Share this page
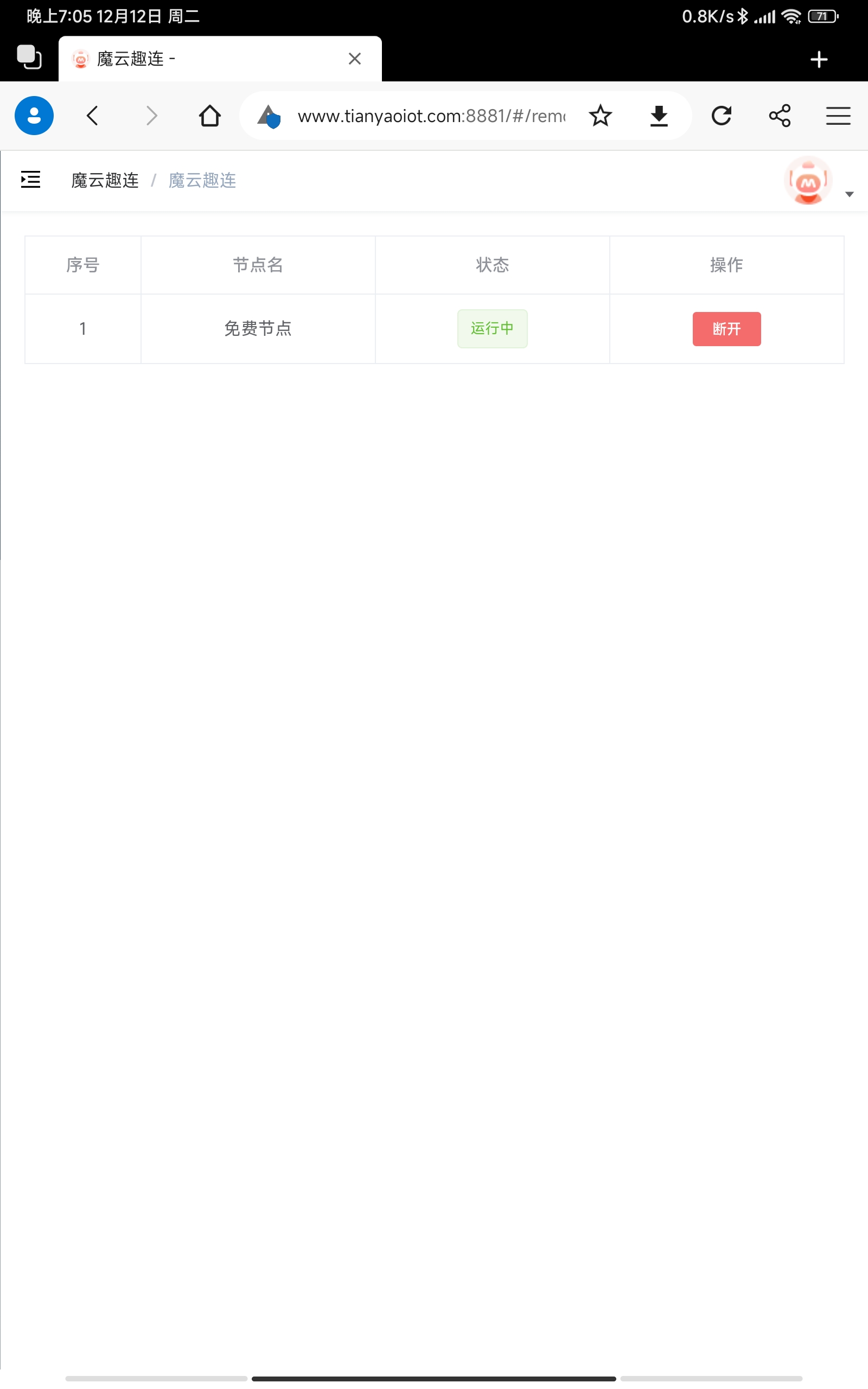Viewport: 868px width, 1389px height. (x=780, y=116)
